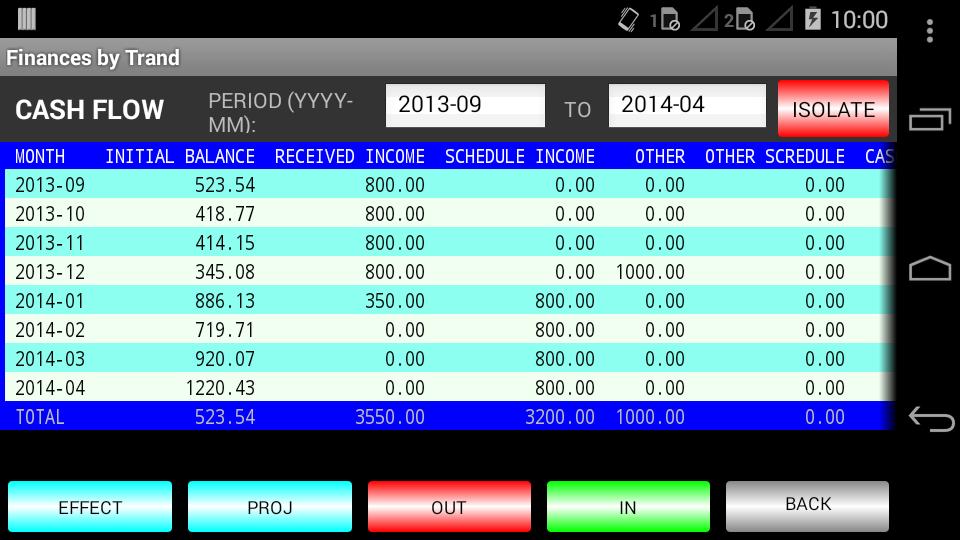The image size is (960, 540).
Task: Select the green IN button
Action: tap(628, 506)
